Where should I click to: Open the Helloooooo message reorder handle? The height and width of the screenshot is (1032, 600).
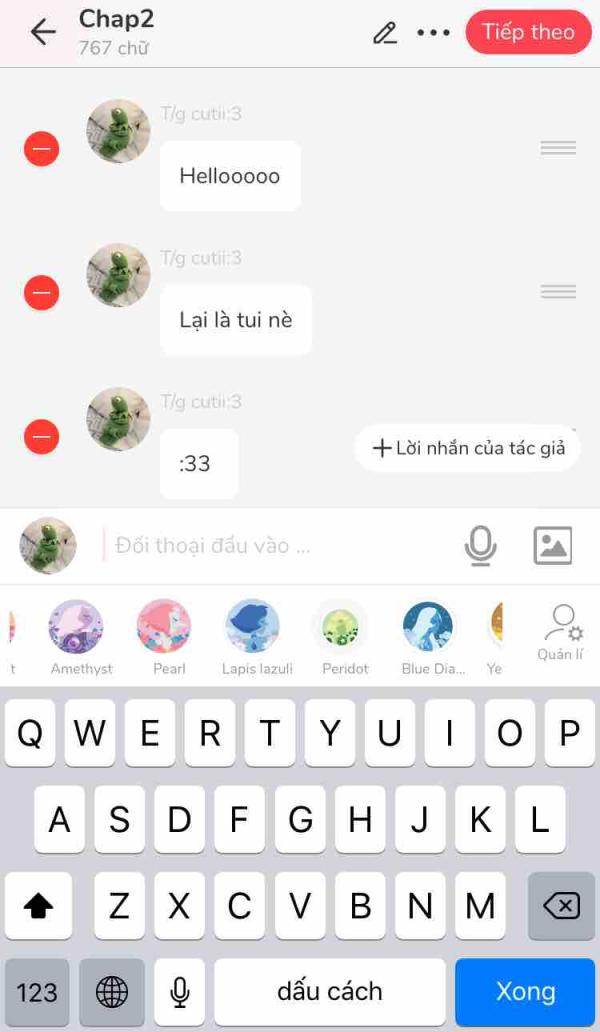pos(558,148)
